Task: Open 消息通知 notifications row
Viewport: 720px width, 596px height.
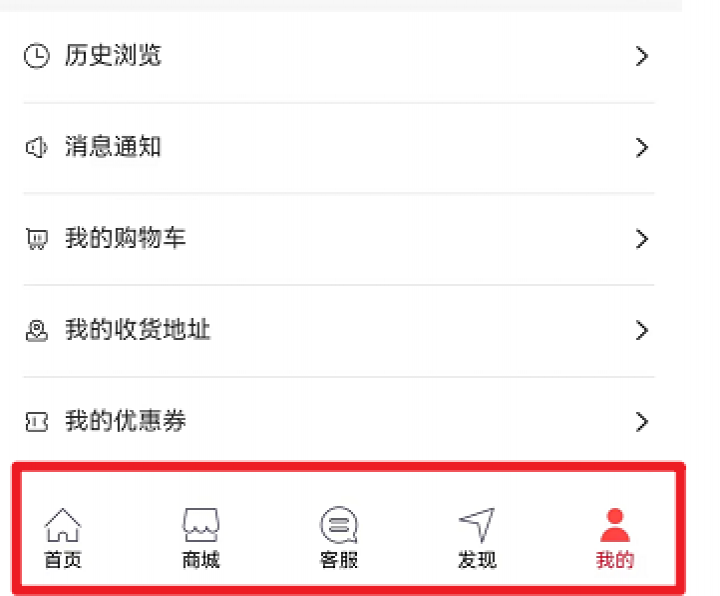Action: (x=113, y=148)
